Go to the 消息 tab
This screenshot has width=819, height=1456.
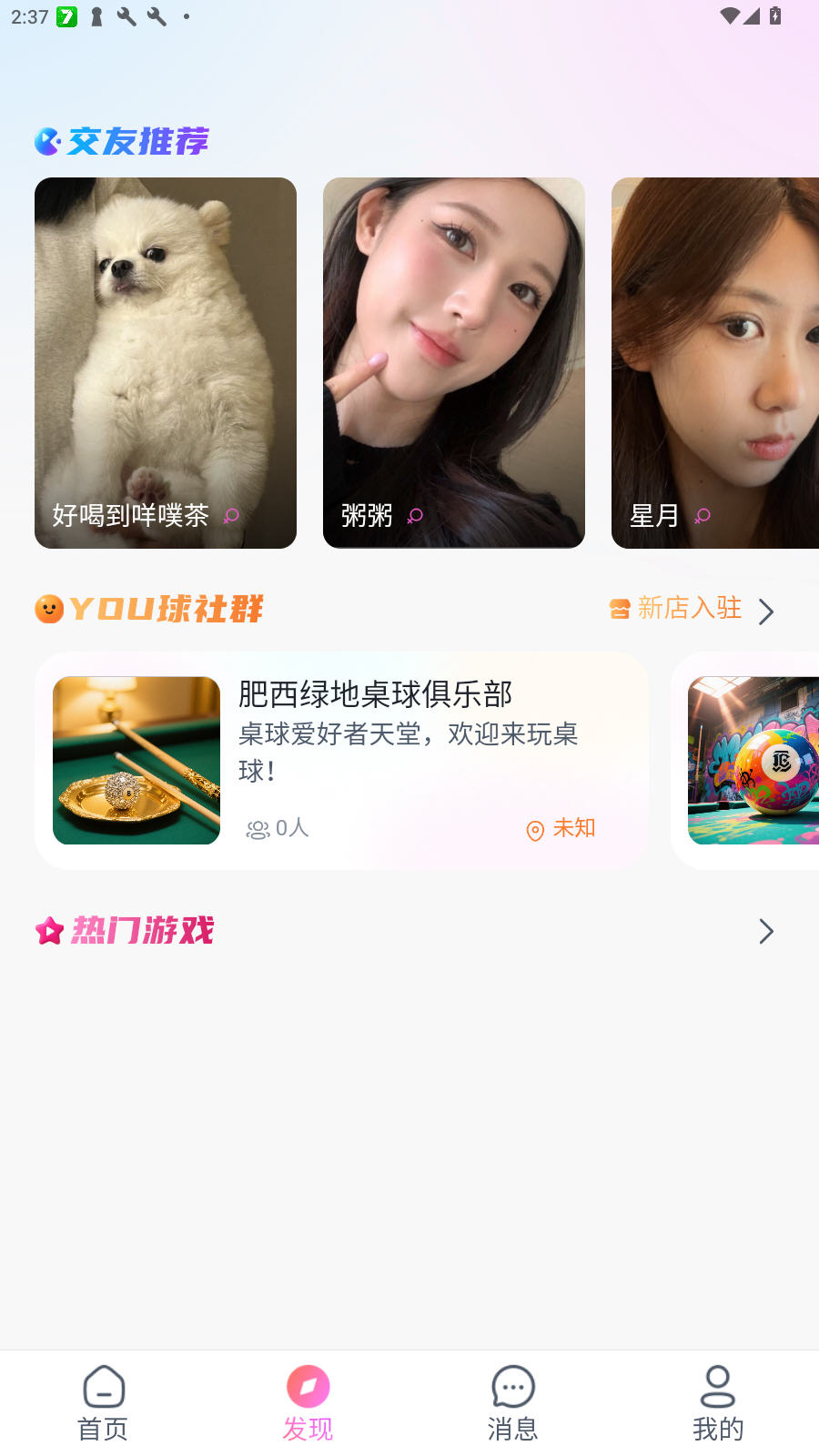pos(512,1403)
